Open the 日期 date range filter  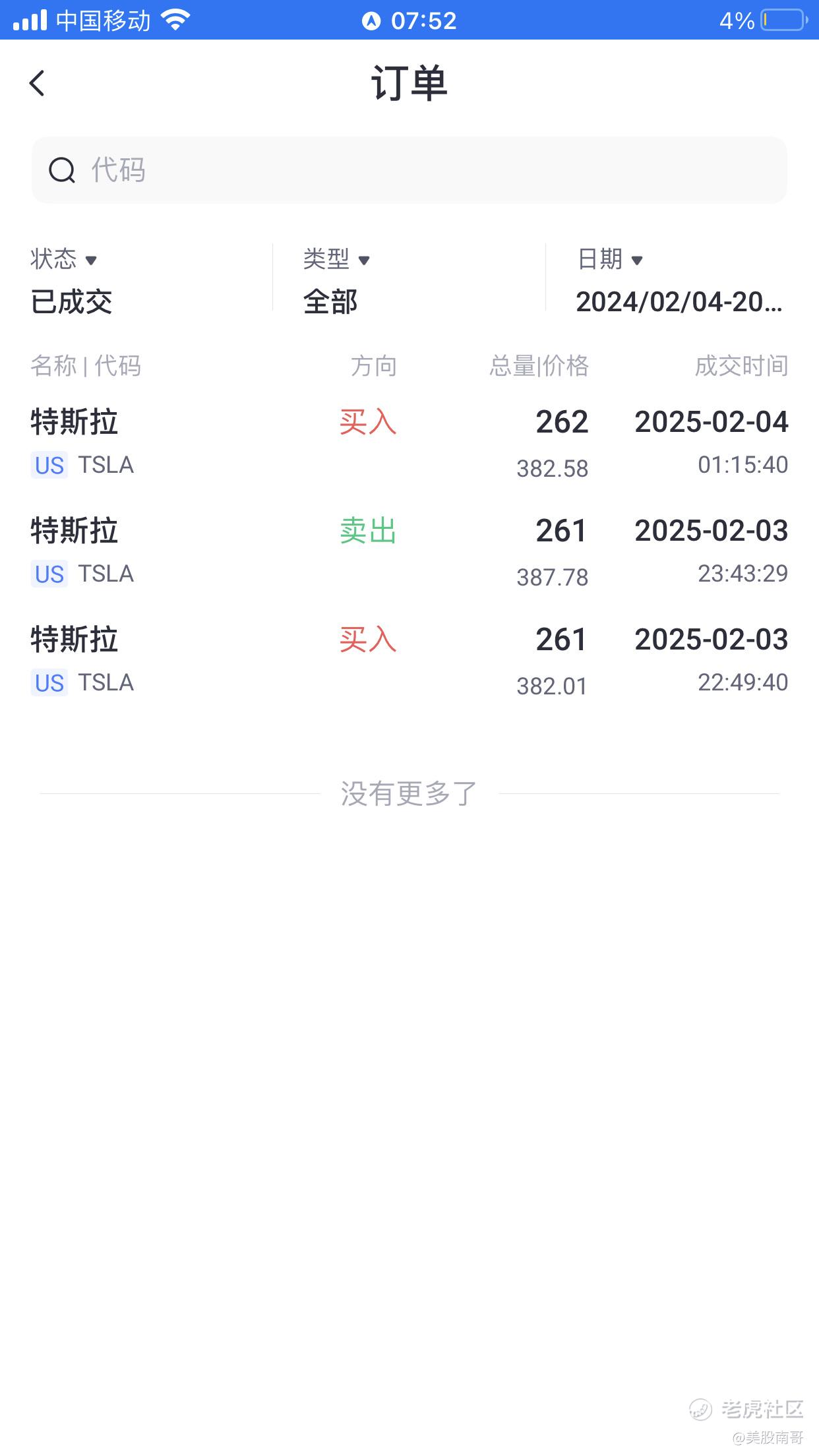click(x=678, y=280)
